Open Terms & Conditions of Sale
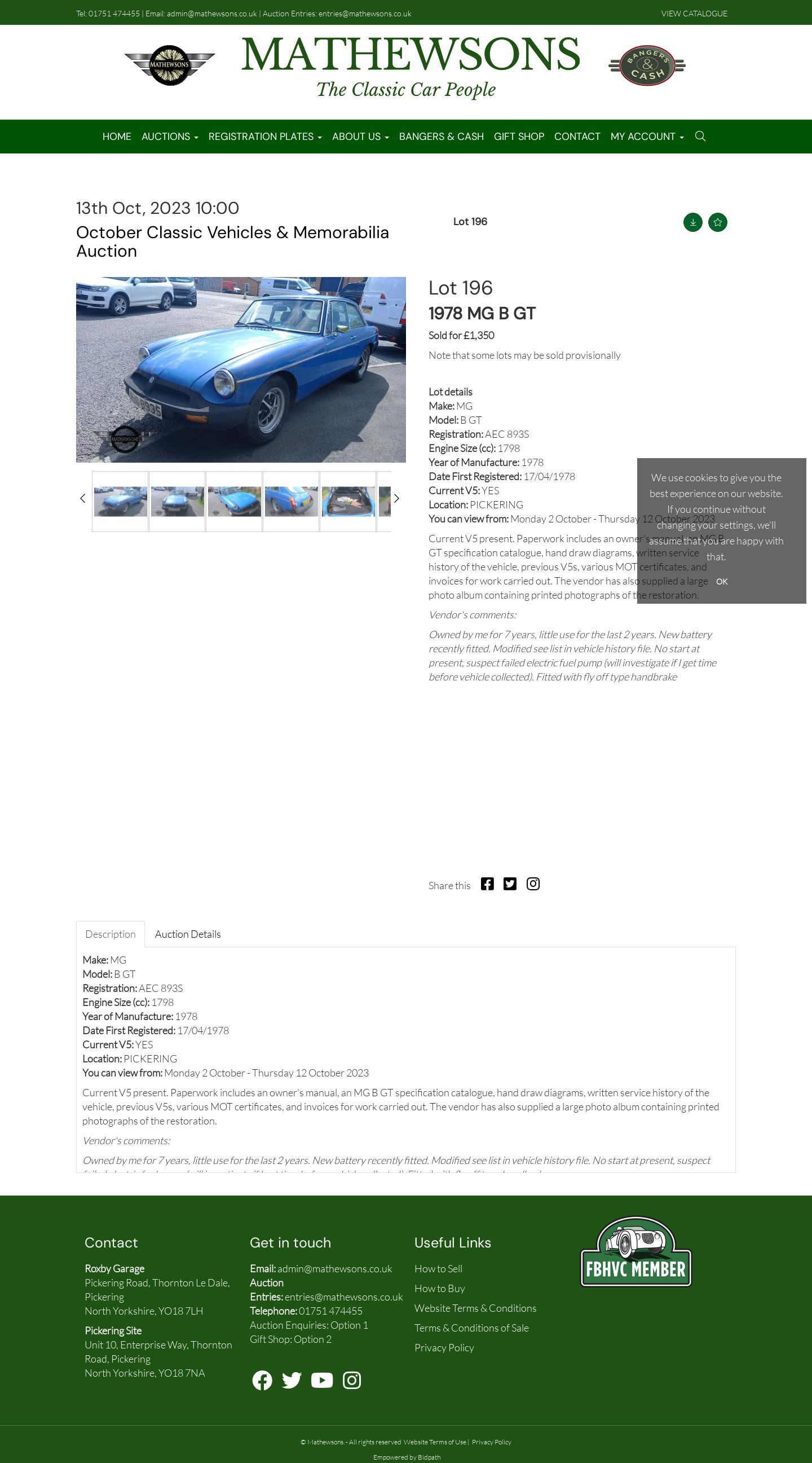This screenshot has width=812, height=1463. click(x=471, y=1327)
